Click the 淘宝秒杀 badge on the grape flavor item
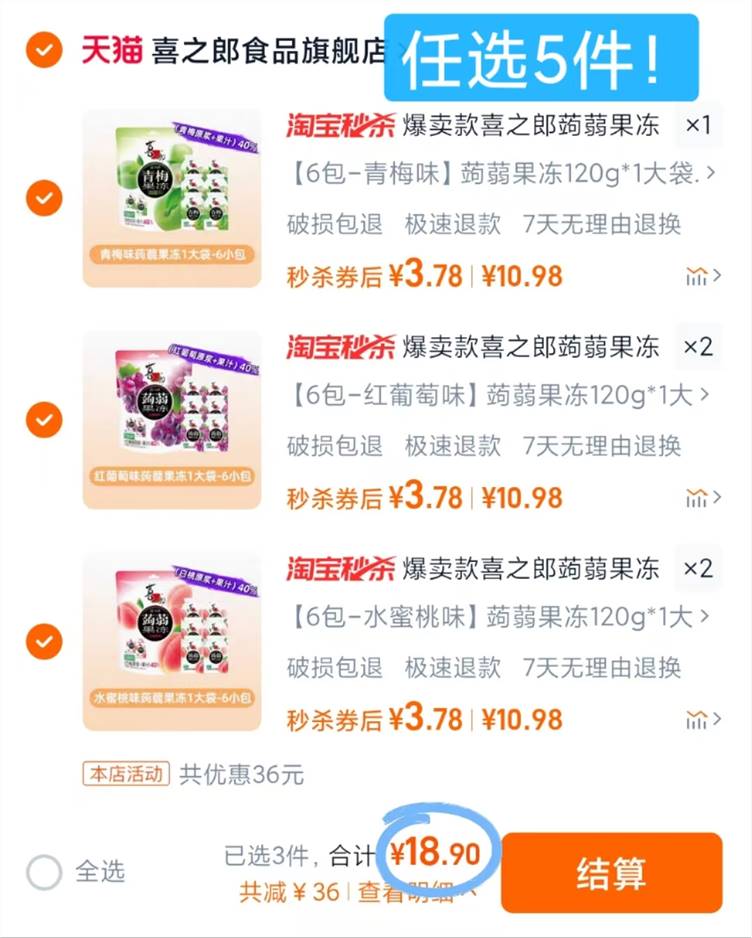 341,347
